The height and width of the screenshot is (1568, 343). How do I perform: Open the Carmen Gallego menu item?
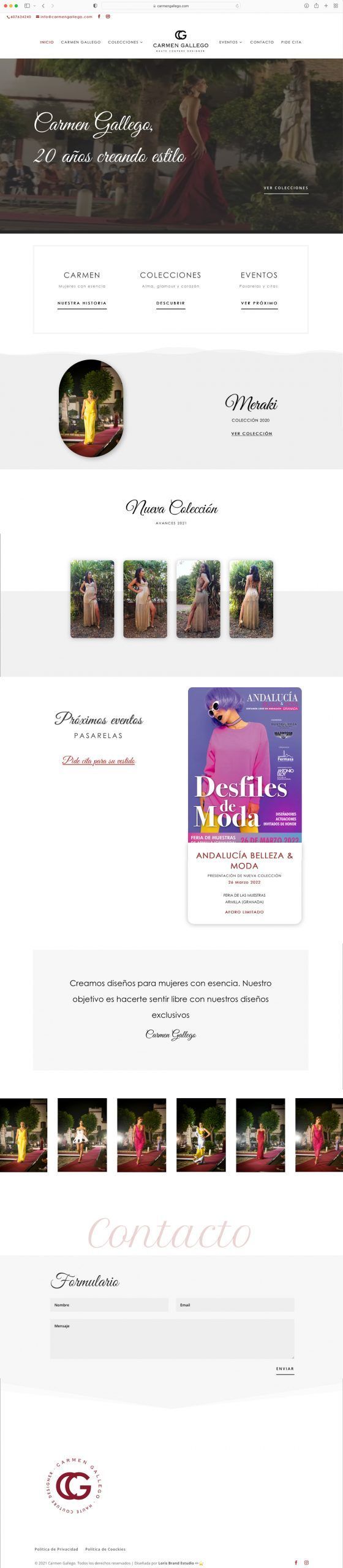pyautogui.click(x=81, y=42)
